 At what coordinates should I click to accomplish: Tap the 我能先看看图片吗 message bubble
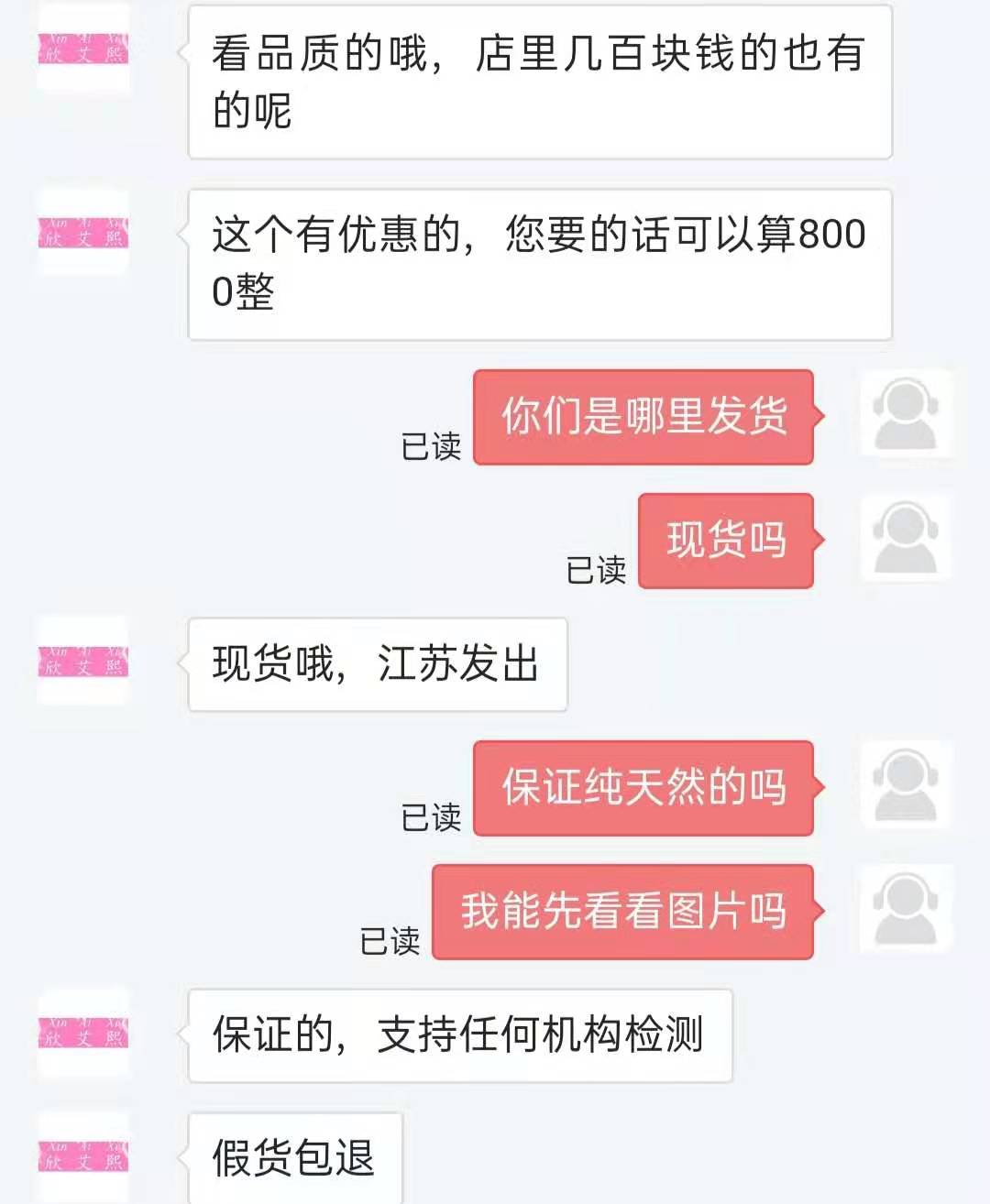(623, 912)
